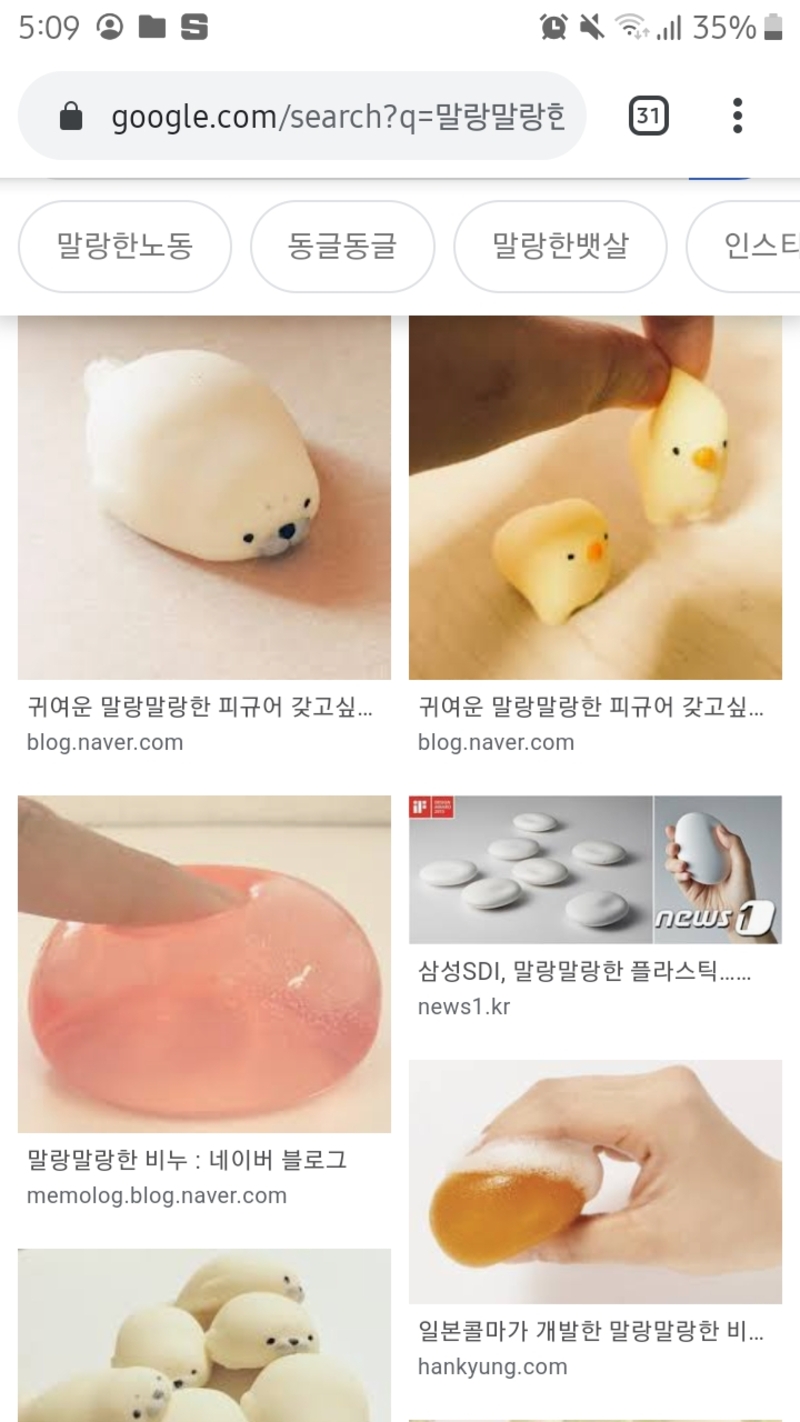The width and height of the screenshot is (800, 1422).
Task: Open the tab switcher showing 31
Action: pos(648,117)
